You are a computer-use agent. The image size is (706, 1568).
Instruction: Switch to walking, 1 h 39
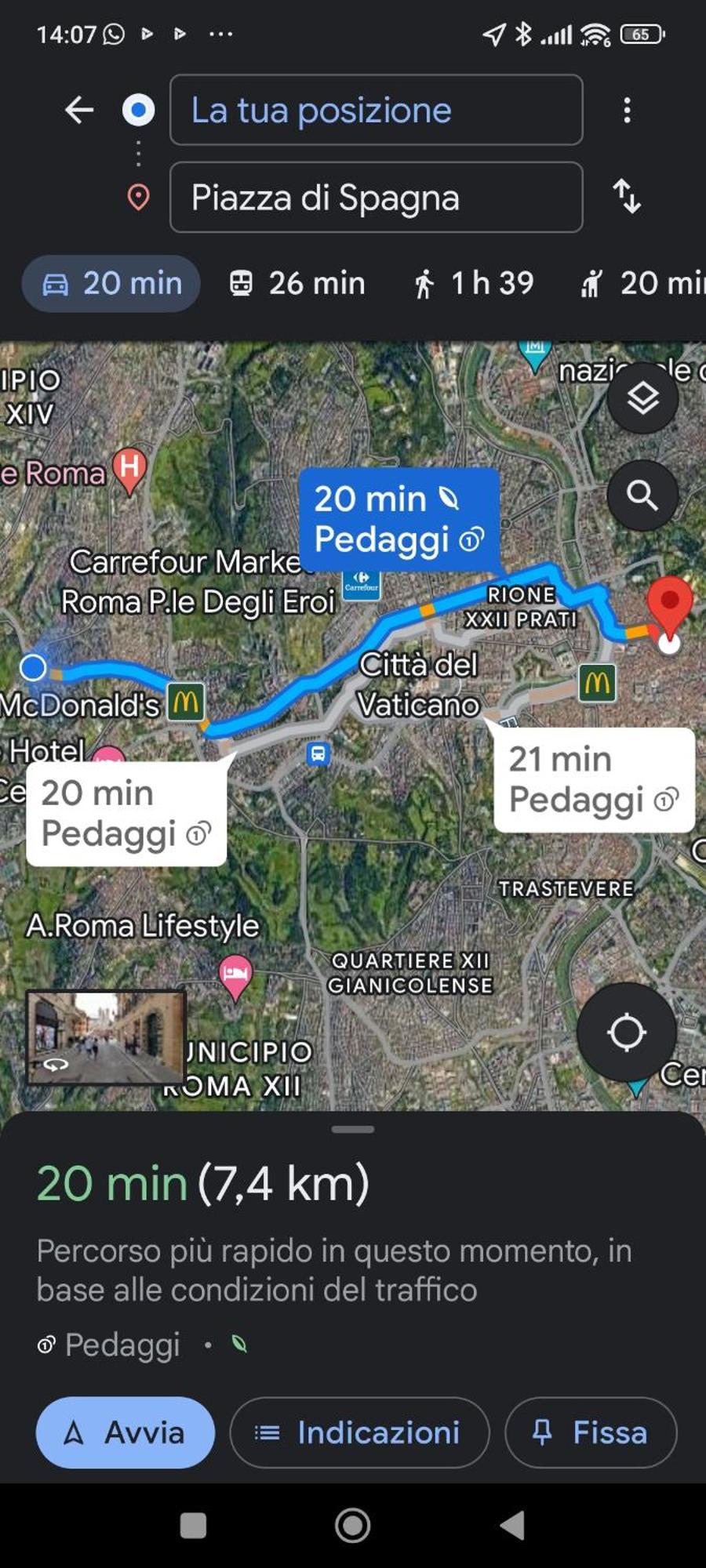474,283
